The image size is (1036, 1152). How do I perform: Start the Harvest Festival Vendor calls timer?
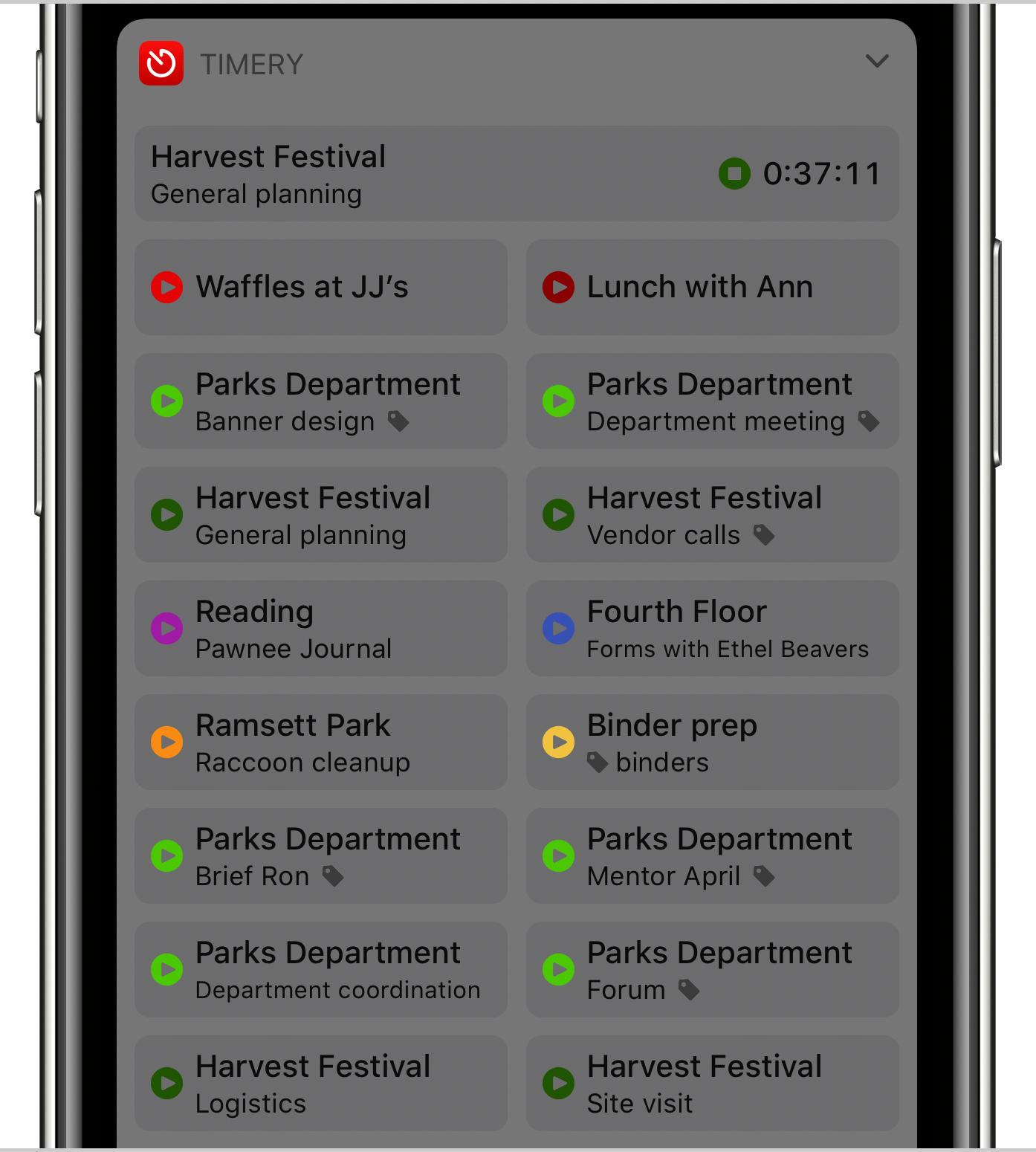point(559,515)
